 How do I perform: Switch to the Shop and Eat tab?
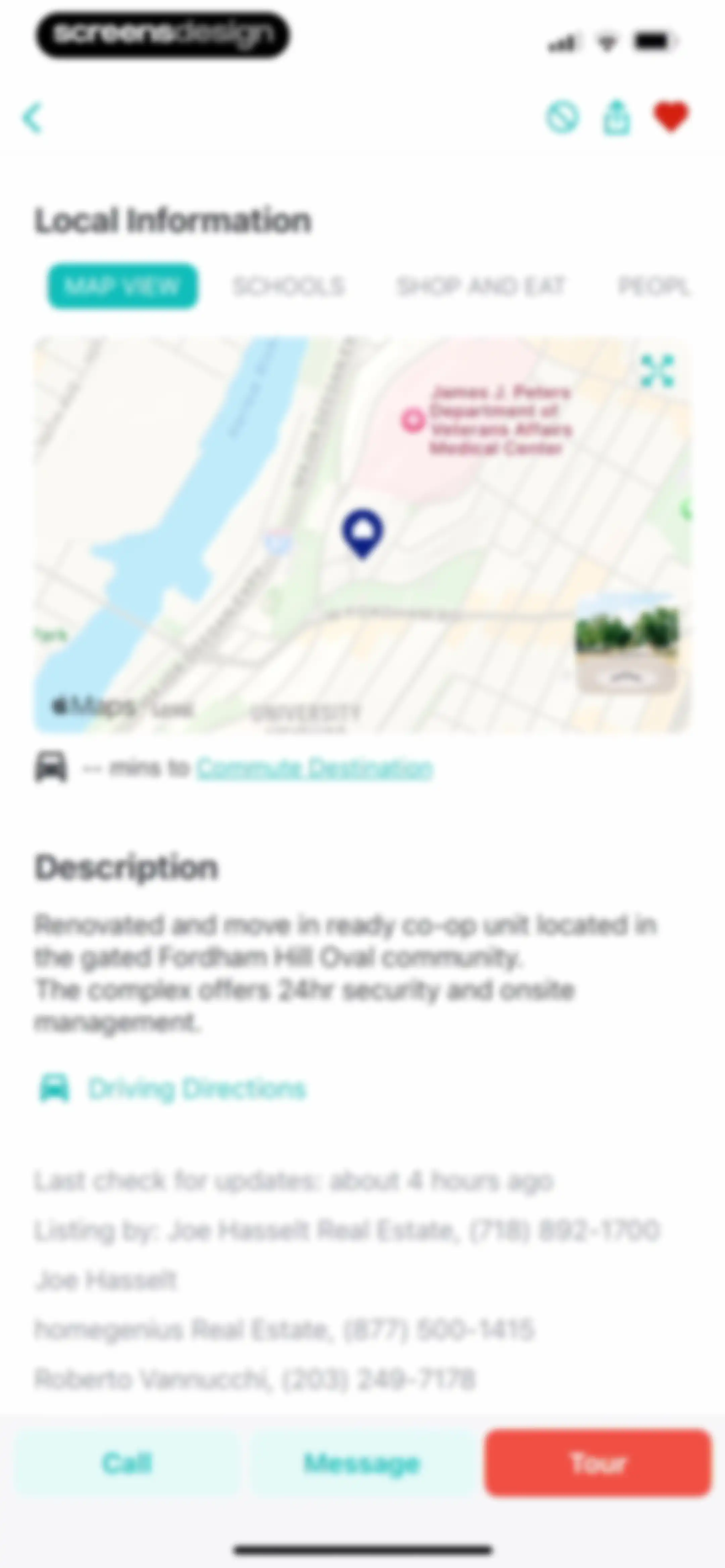pyautogui.click(x=481, y=286)
